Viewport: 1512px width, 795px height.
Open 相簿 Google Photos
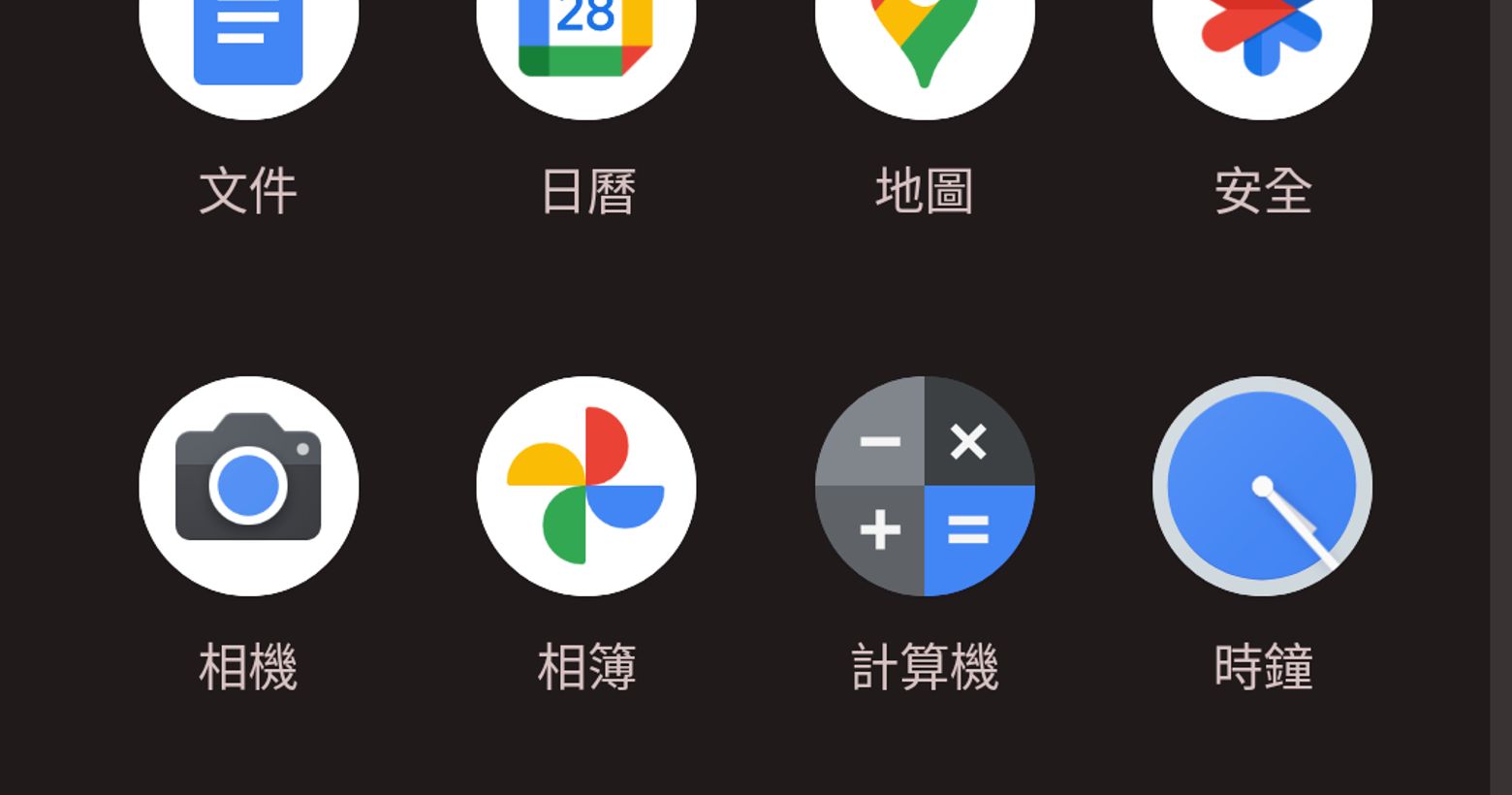[585, 486]
